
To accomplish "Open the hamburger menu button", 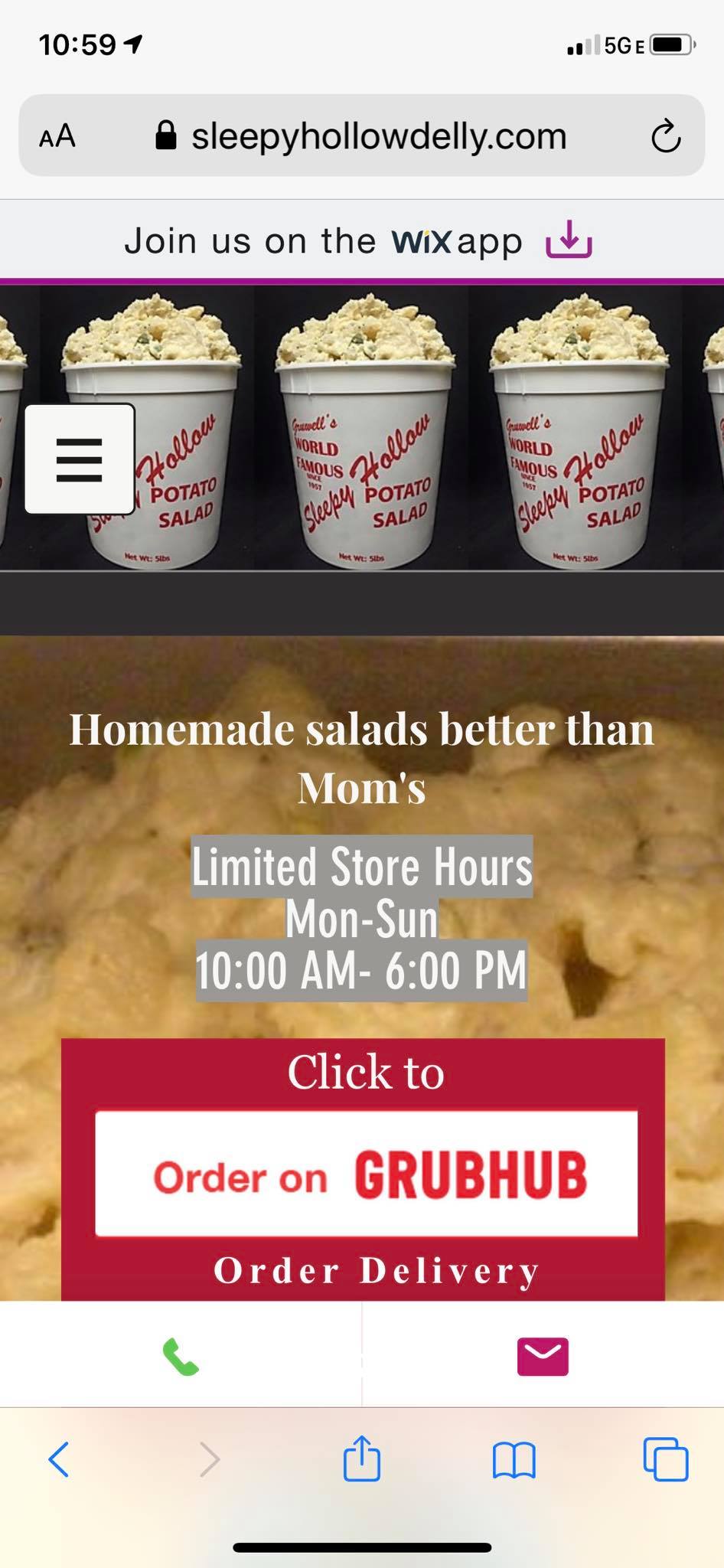I will point(80,459).
